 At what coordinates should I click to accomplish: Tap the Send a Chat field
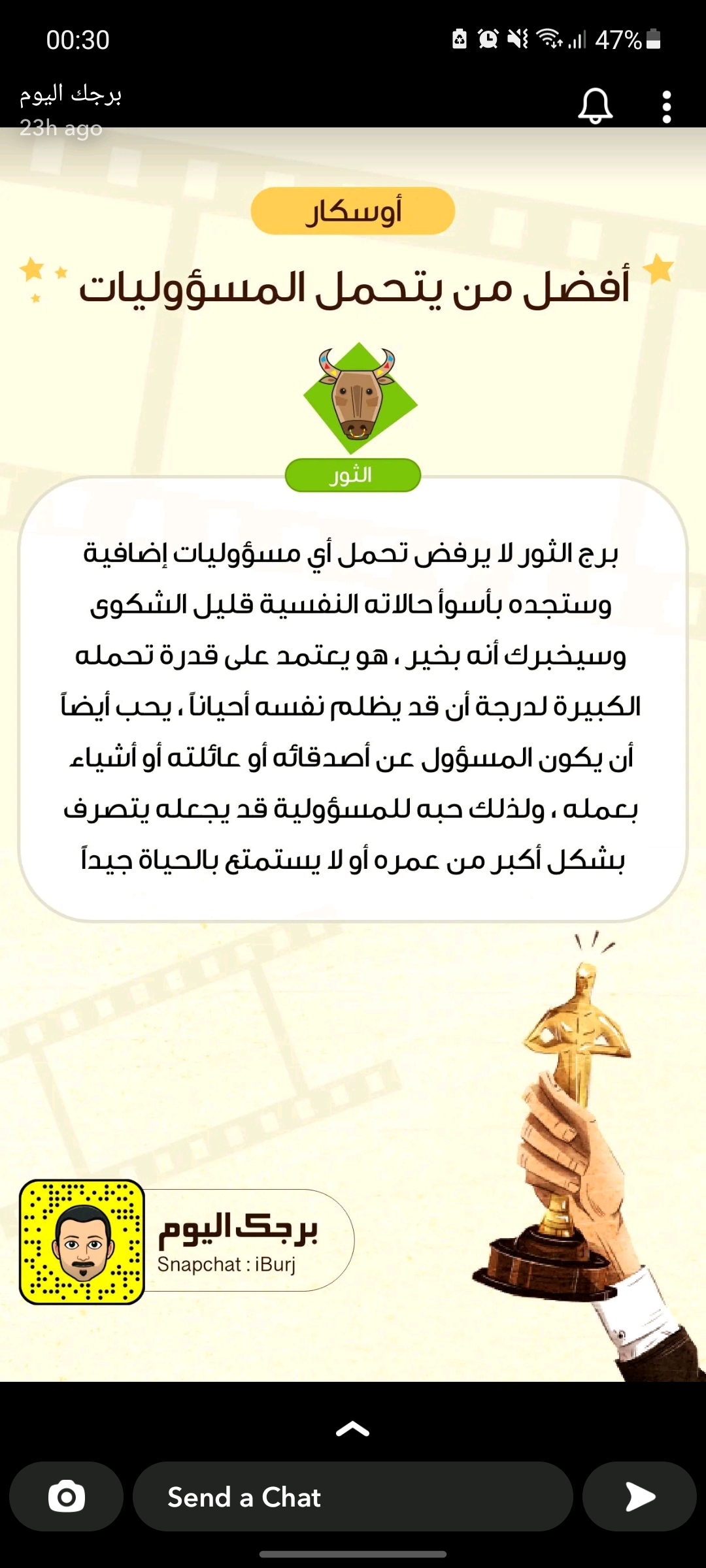(x=352, y=1497)
